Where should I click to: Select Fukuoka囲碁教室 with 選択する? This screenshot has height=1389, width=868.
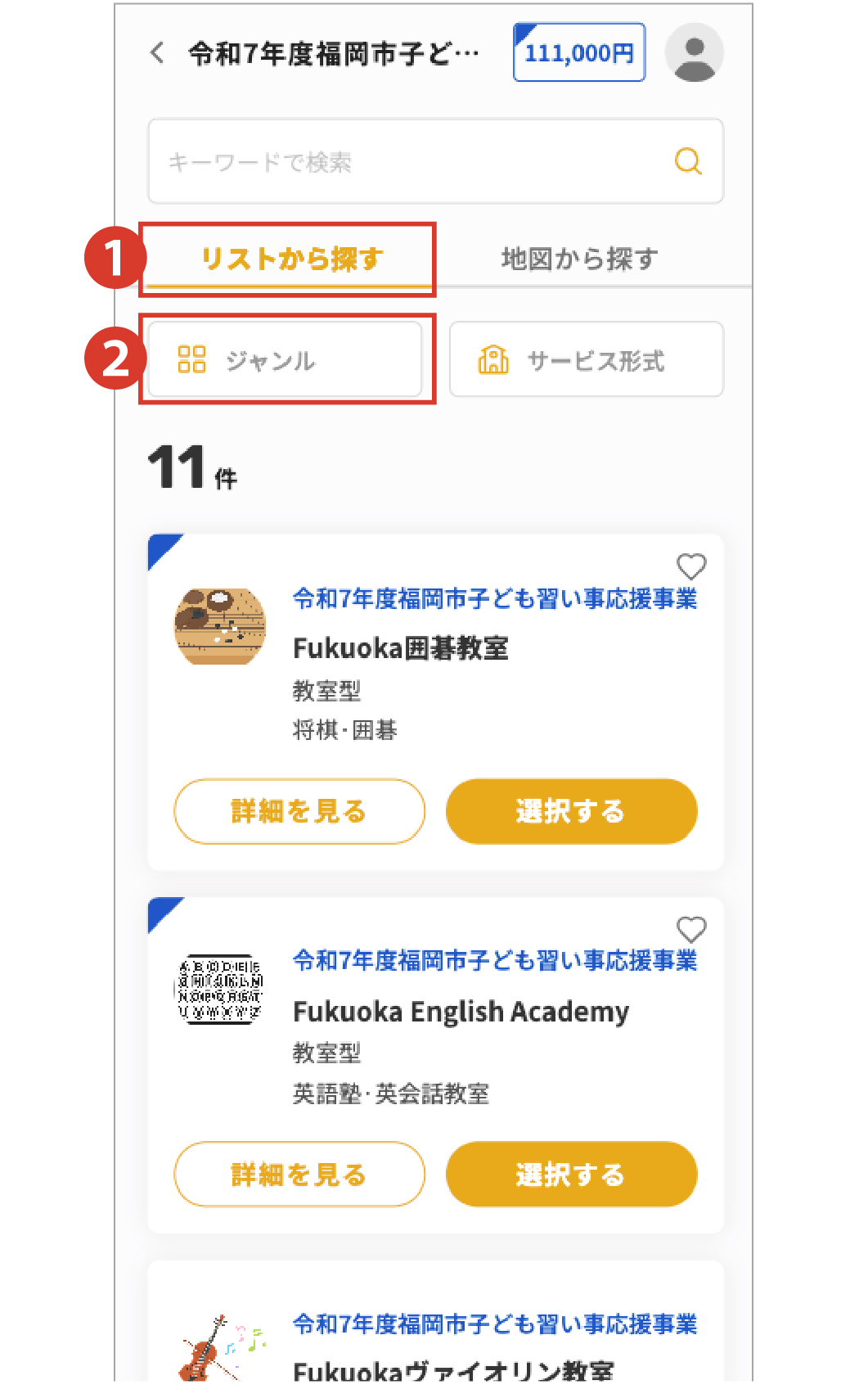click(x=571, y=811)
